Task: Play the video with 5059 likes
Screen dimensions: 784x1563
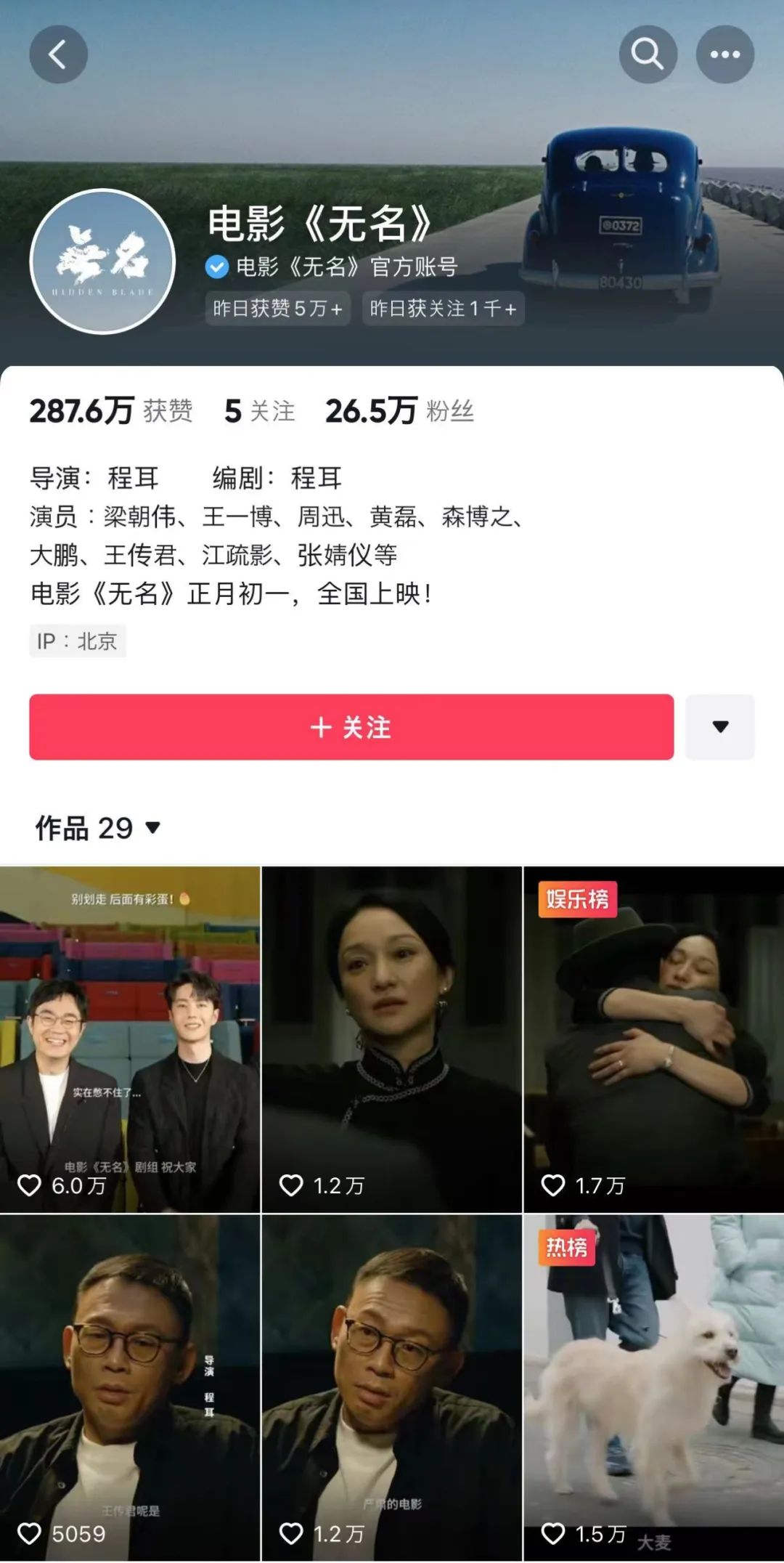Action: (x=130, y=1387)
